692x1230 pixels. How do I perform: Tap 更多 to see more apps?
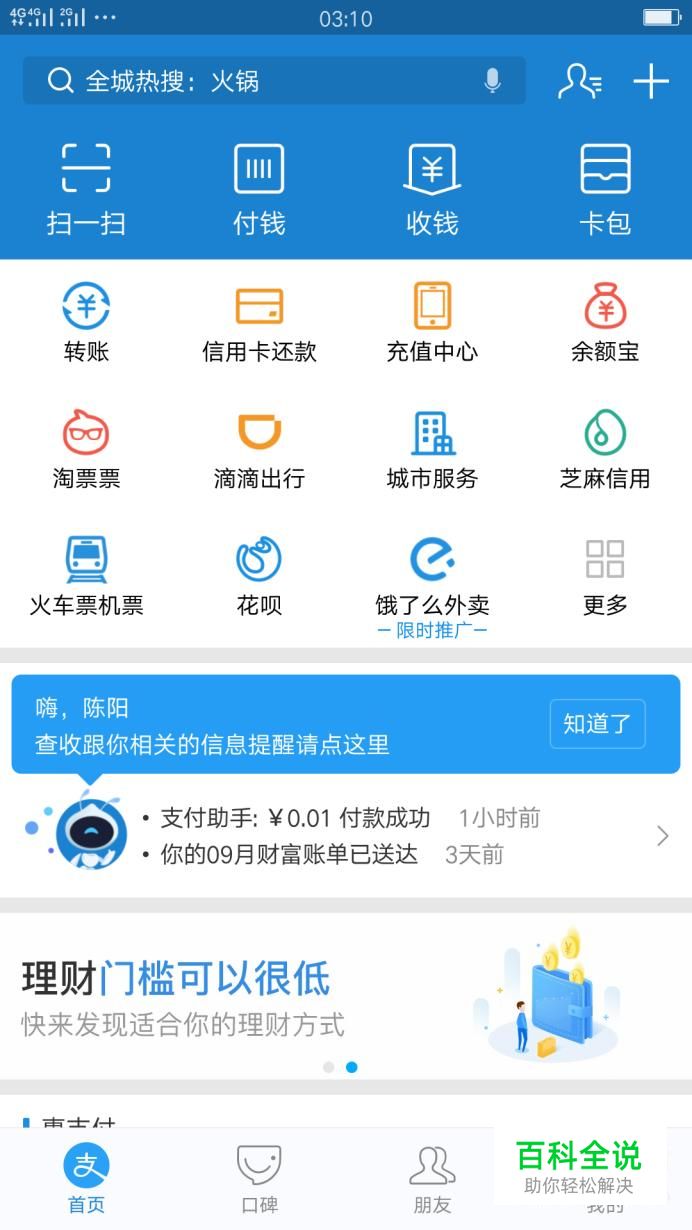(x=605, y=576)
